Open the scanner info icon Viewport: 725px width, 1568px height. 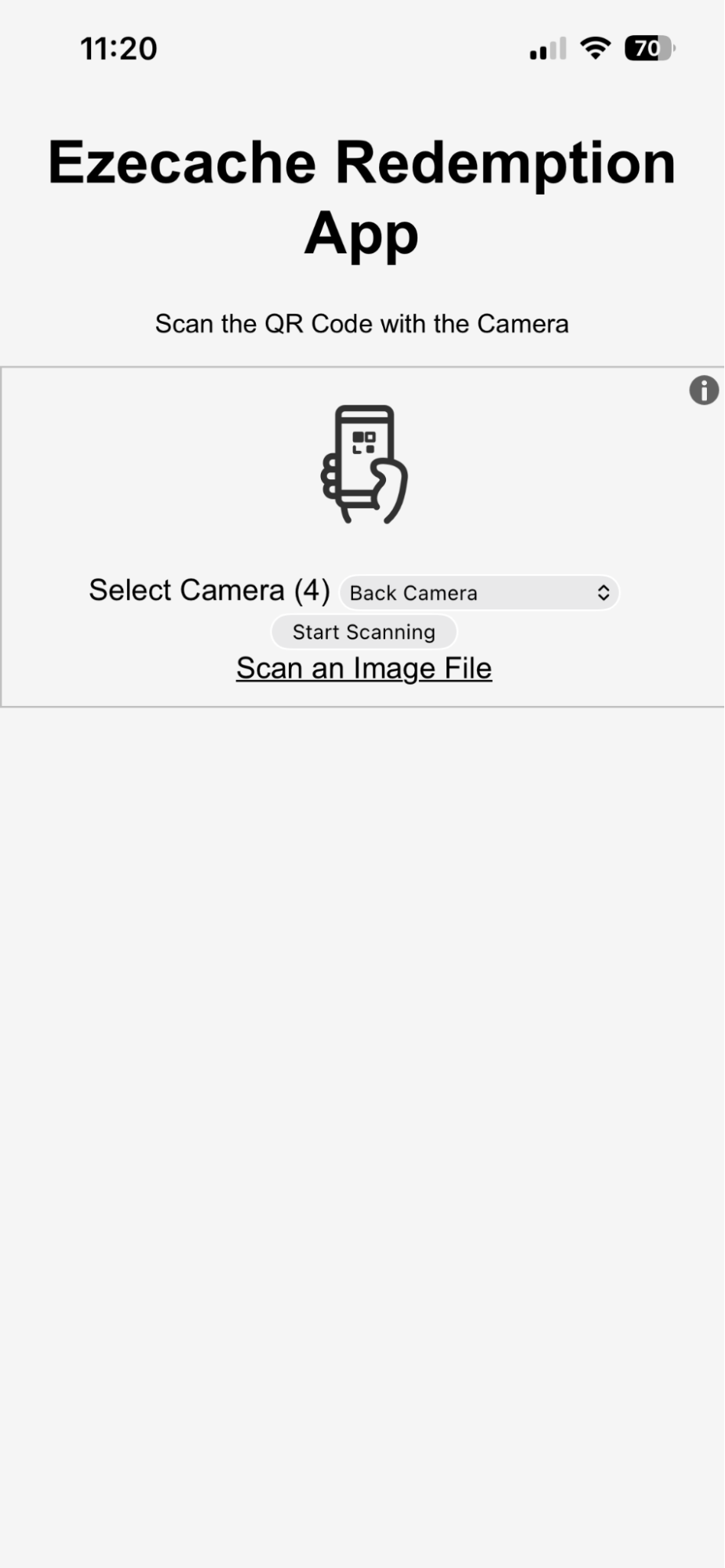(x=703, y=390)
